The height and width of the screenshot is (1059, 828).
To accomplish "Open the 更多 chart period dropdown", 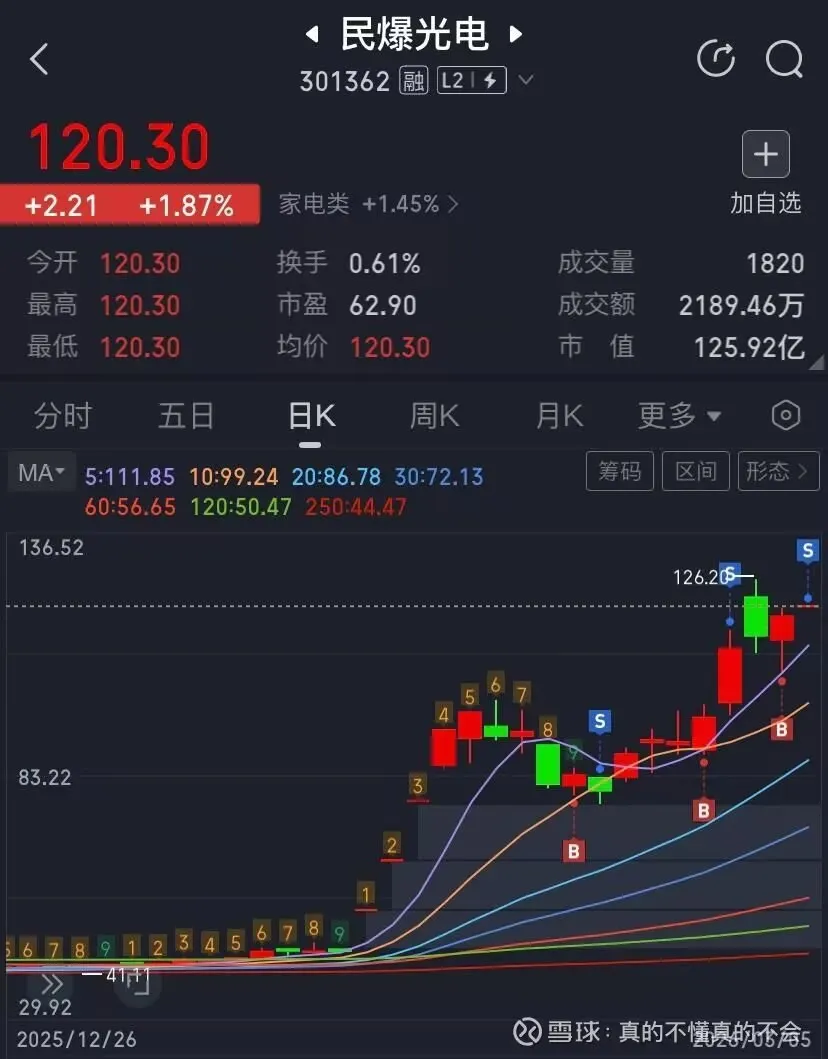I will point(680,415).
